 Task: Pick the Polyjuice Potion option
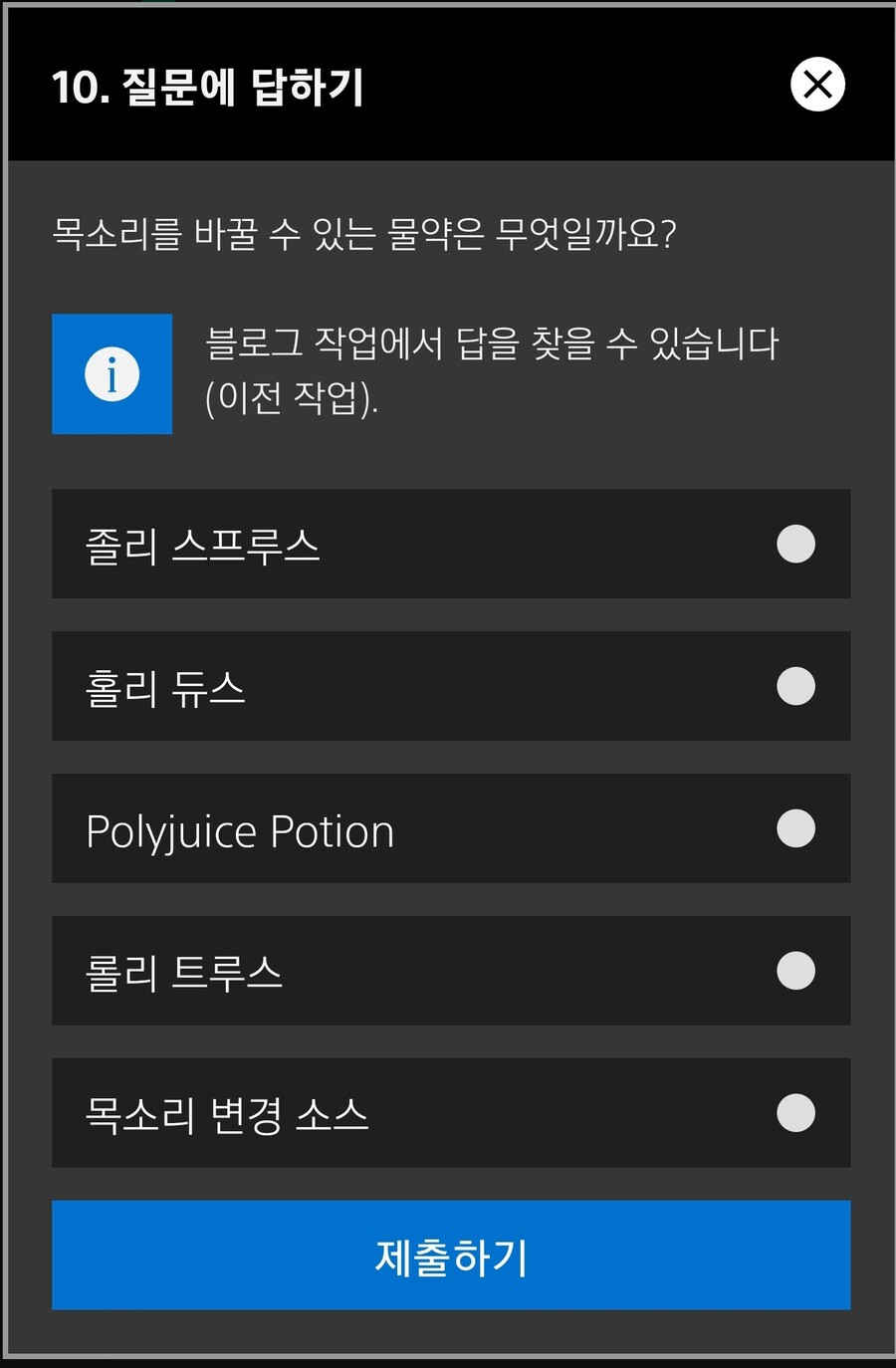(x=794, y=829)
